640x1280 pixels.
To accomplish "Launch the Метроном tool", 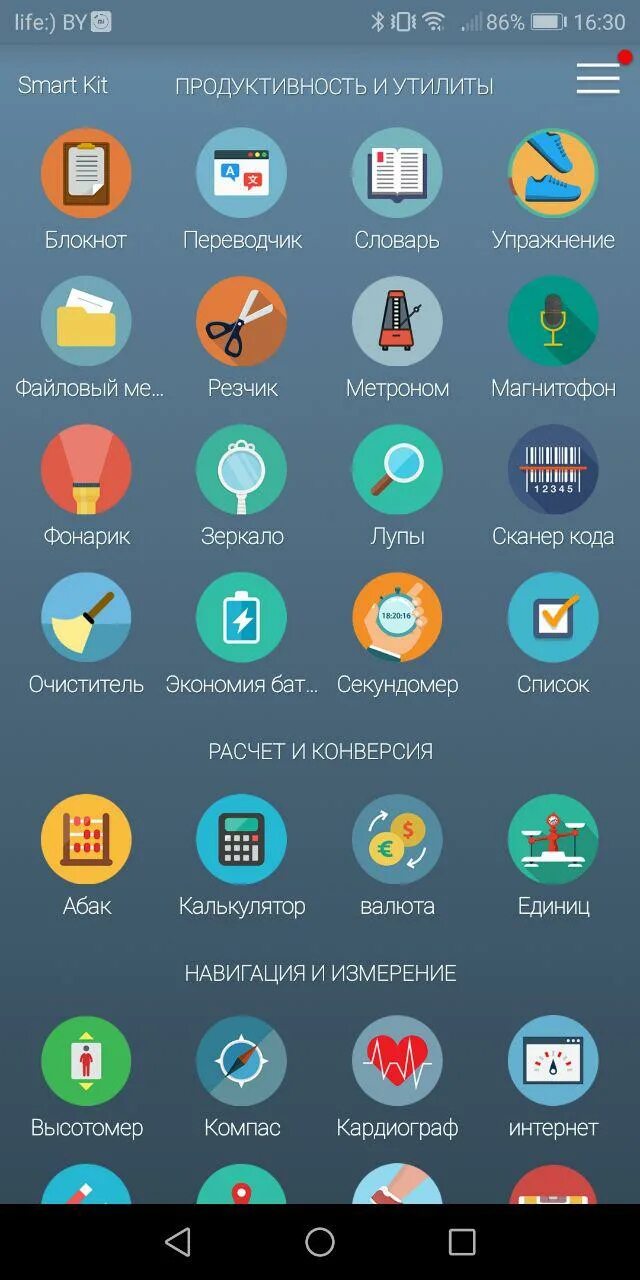I will pyautogui.click(x=397, y=321).
